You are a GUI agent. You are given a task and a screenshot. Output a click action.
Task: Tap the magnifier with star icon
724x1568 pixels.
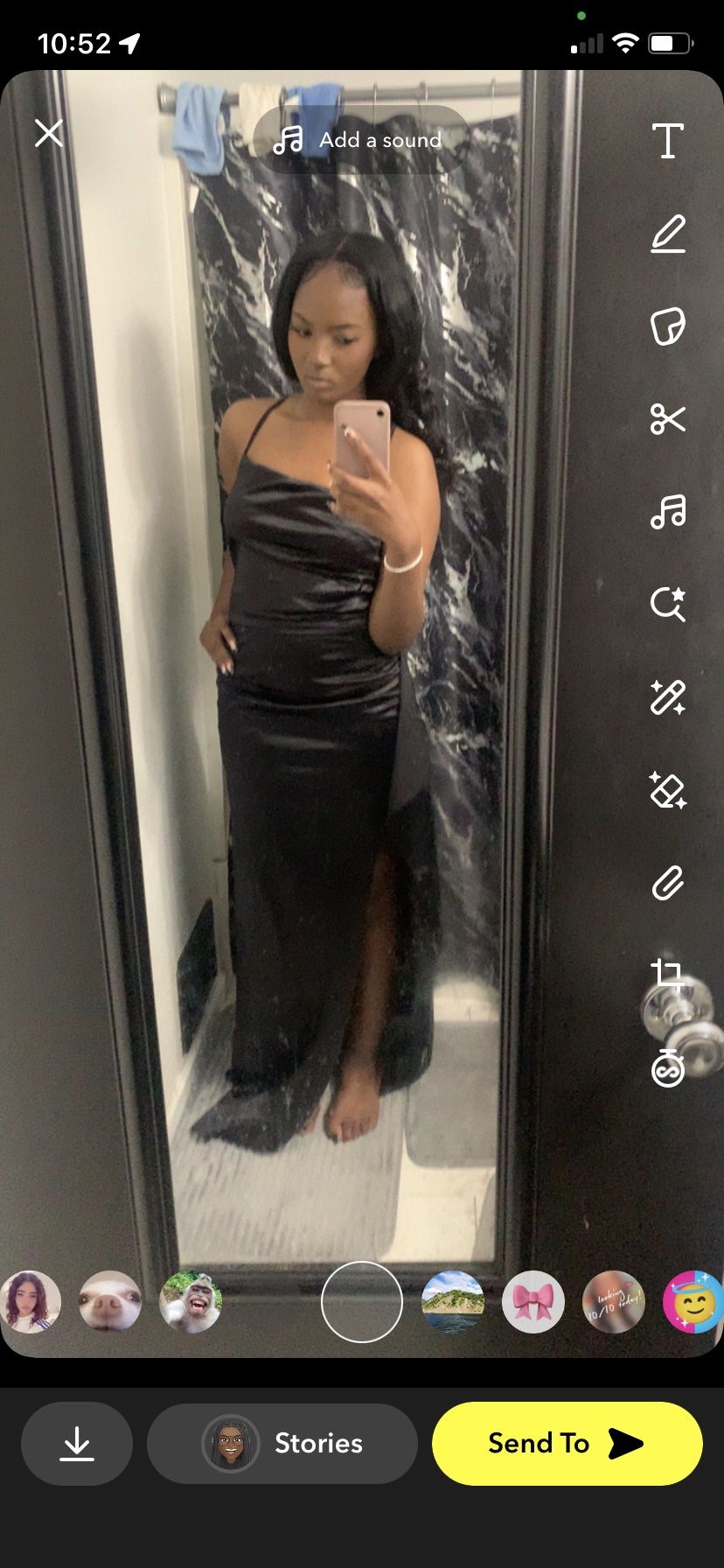[x=668, y=605]
